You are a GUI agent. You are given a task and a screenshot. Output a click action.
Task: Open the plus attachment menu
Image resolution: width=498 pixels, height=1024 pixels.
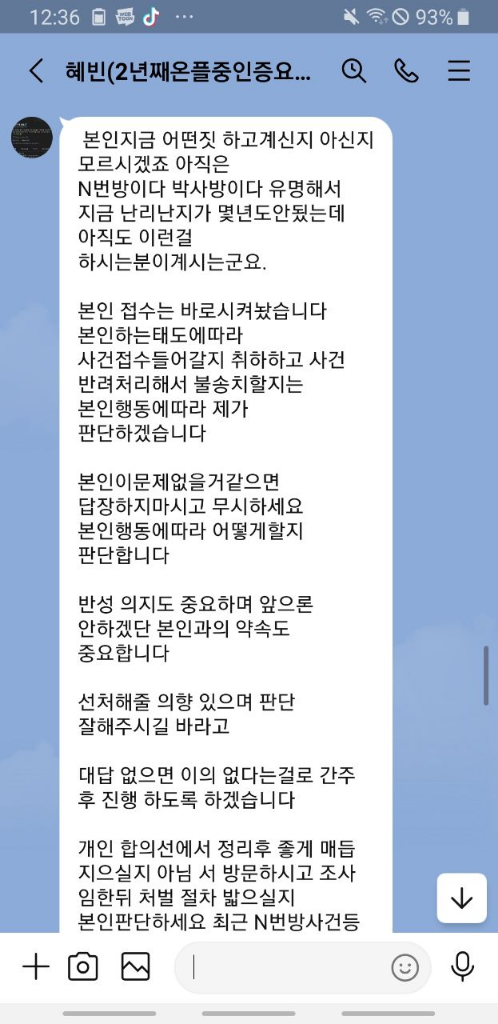(36, 967)
